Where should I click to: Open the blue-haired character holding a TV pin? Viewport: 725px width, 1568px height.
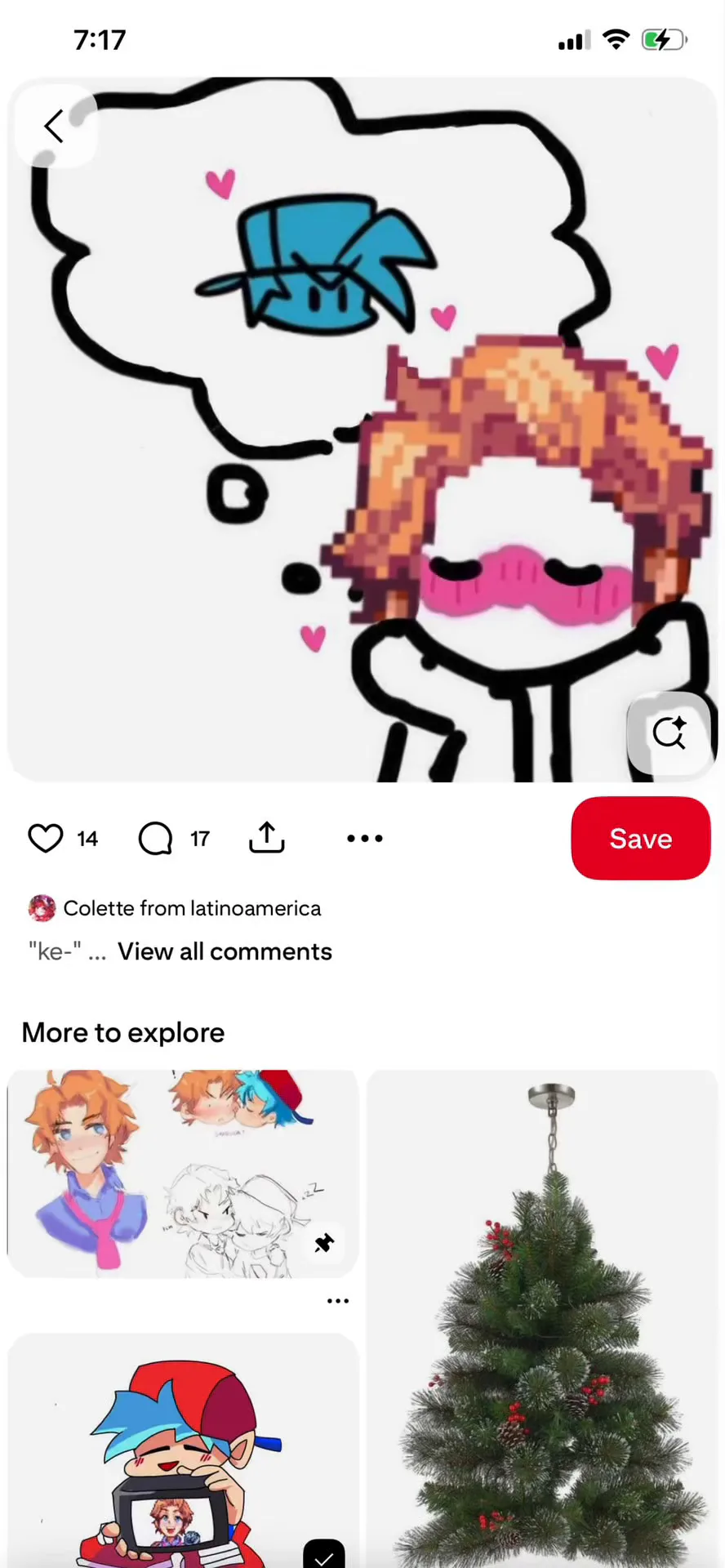[183, 1450]
